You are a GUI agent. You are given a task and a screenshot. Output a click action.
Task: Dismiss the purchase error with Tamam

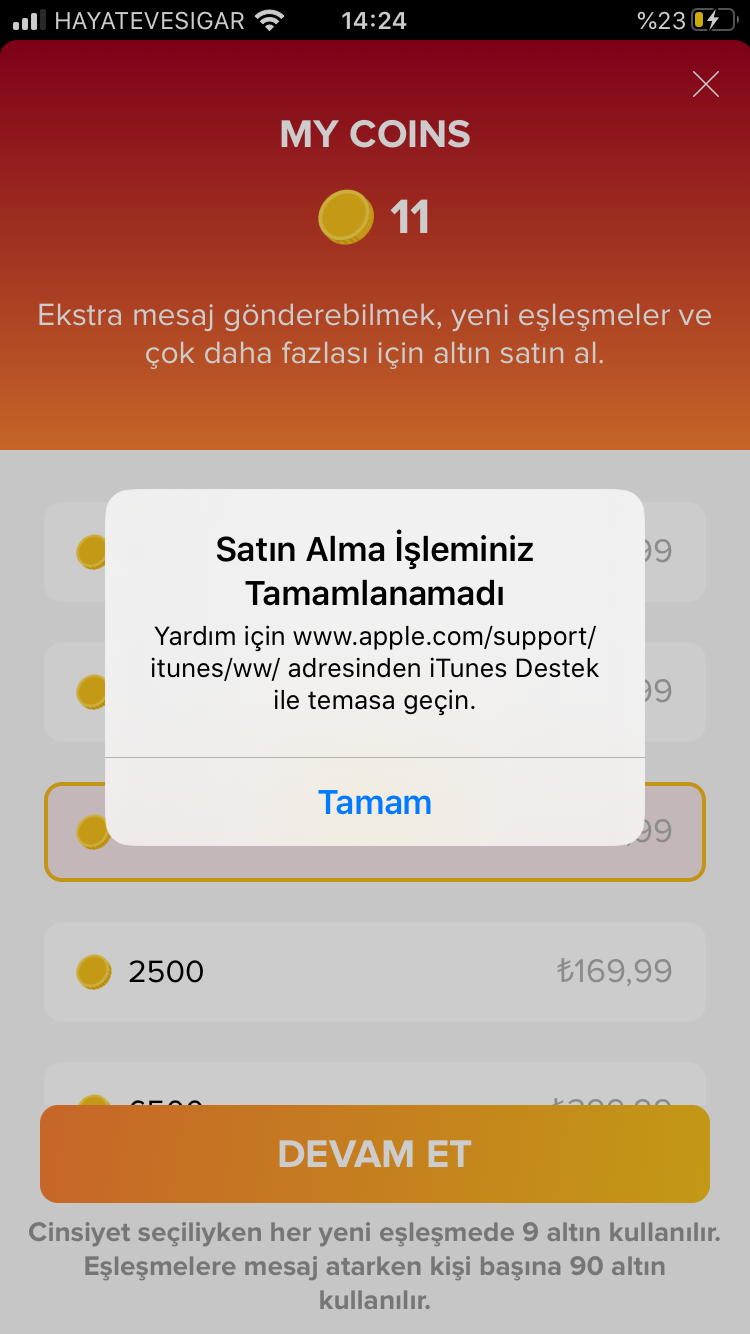[375, 802]
